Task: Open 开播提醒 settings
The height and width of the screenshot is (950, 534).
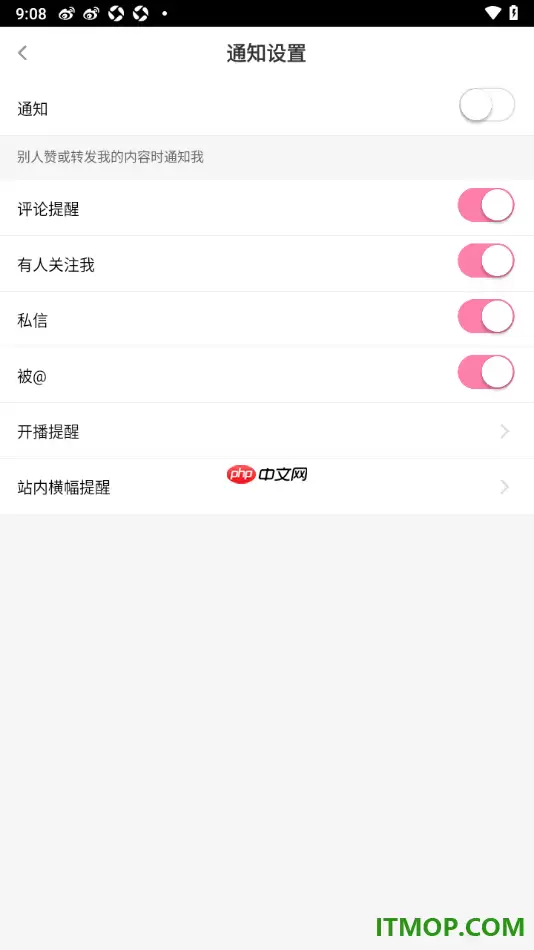Action: 267,431
